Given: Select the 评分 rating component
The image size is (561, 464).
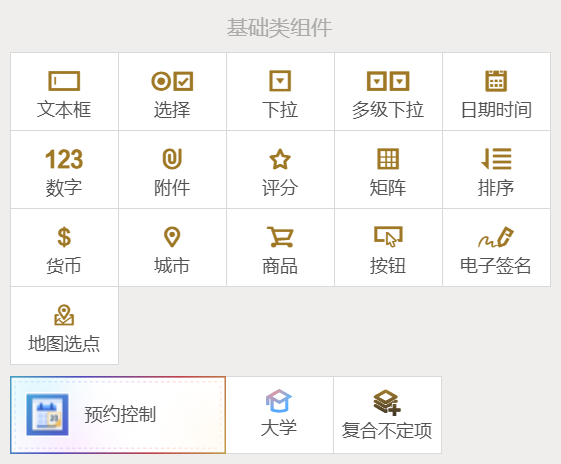Looking at the screenshot, I should click(x=280, y=170).
